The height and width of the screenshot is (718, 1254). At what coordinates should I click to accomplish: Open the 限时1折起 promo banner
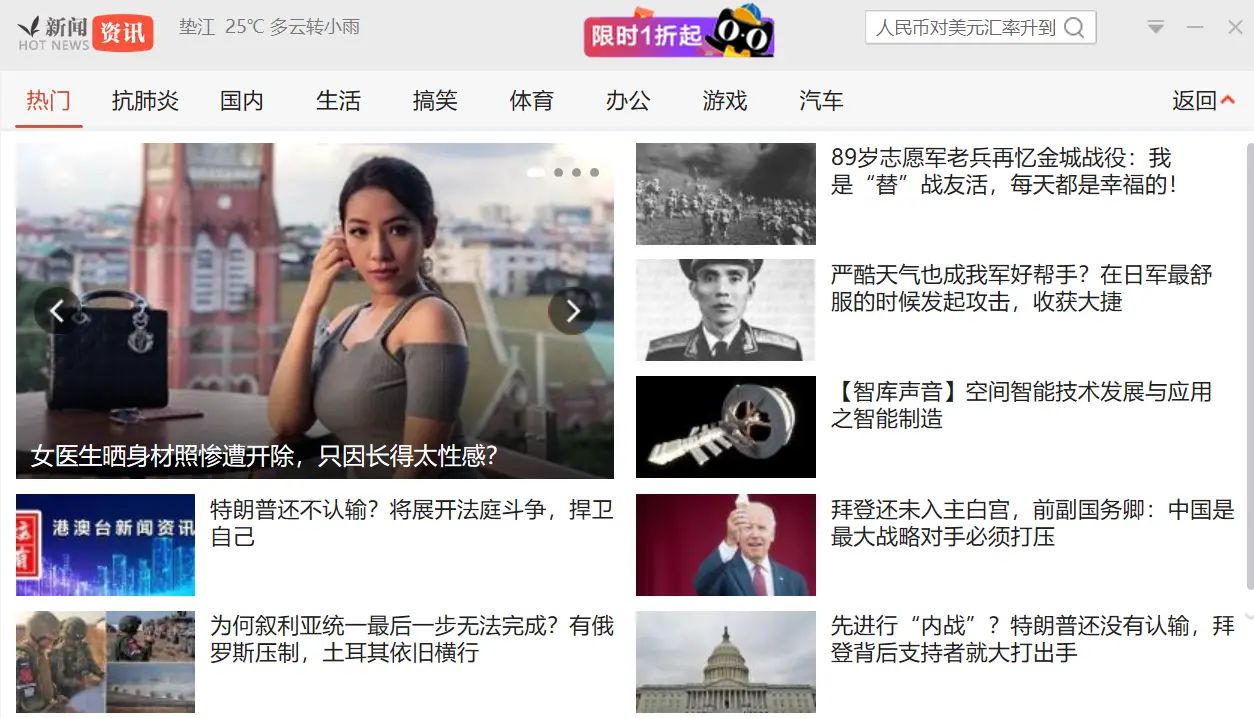point(679,34)
